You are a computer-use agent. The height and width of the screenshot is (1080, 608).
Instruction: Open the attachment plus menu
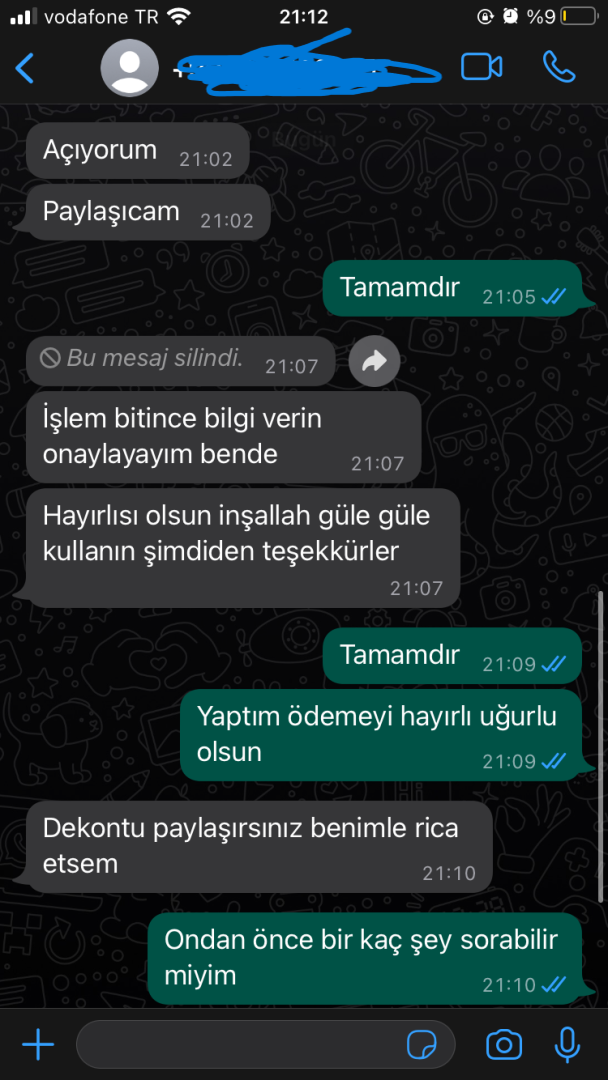(38, 1045)
